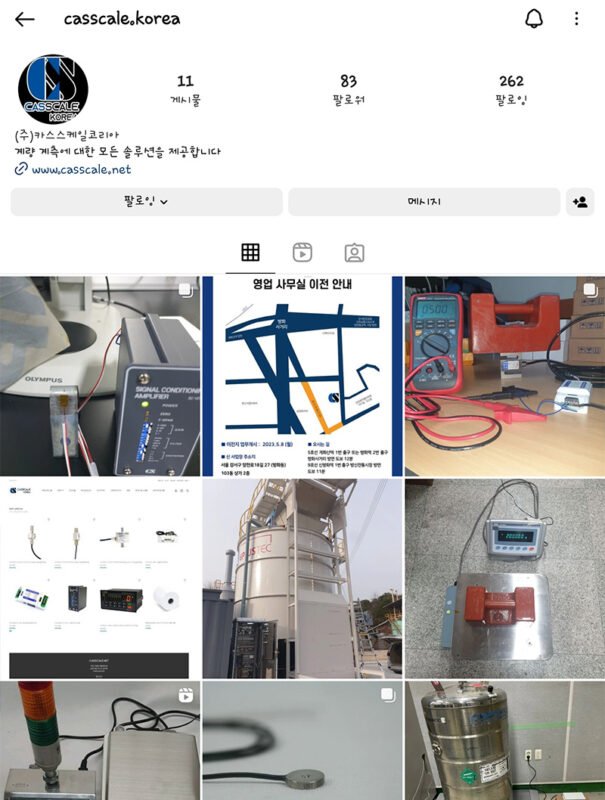Open the signal conditioning amplifier post
Viewport: 605px width, 800px height.
tap(100, 376)
